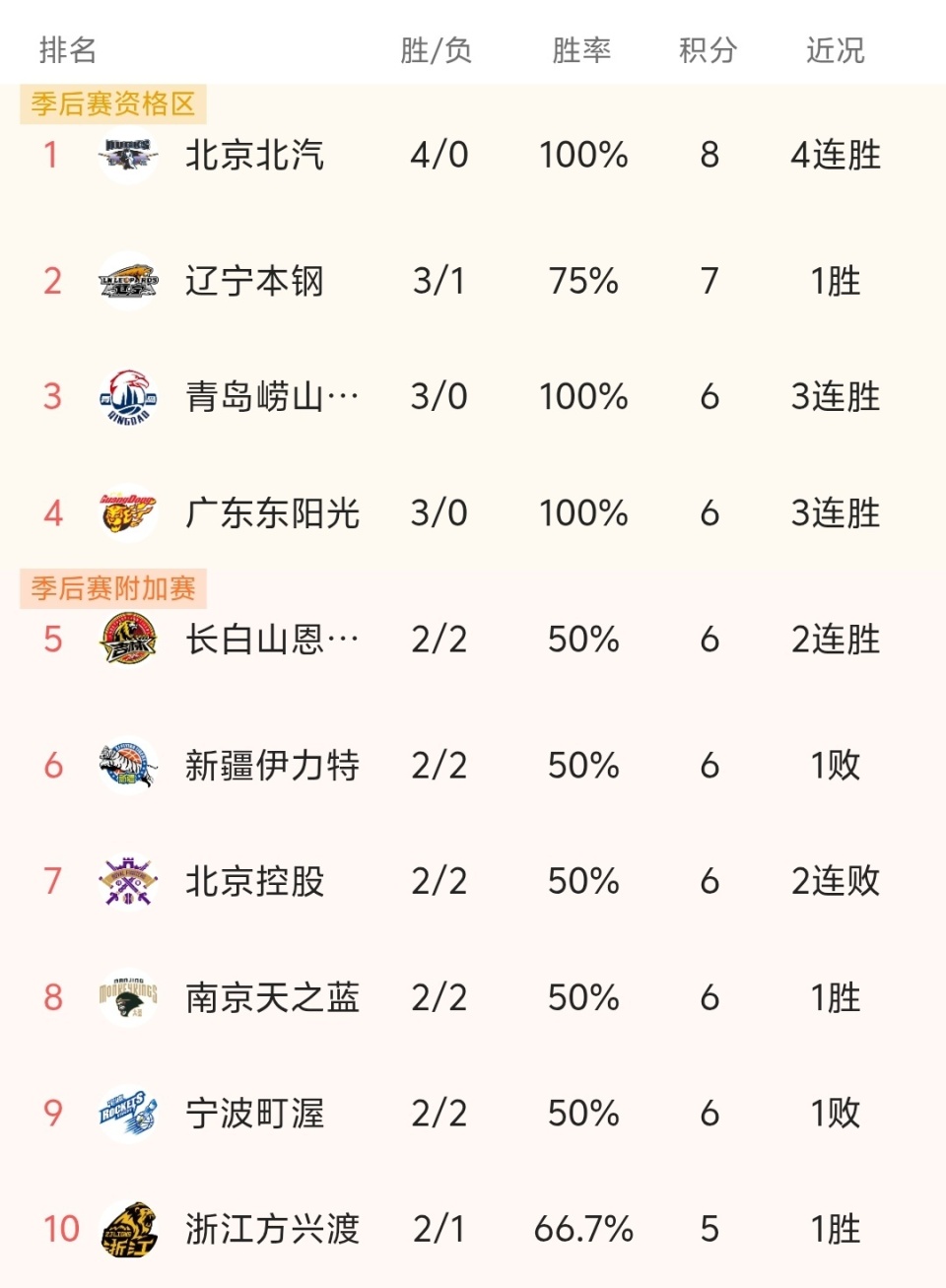Screen dimensions: 946x1288
Task: Open the 北京北汽 team row
Action: [254, 156]
